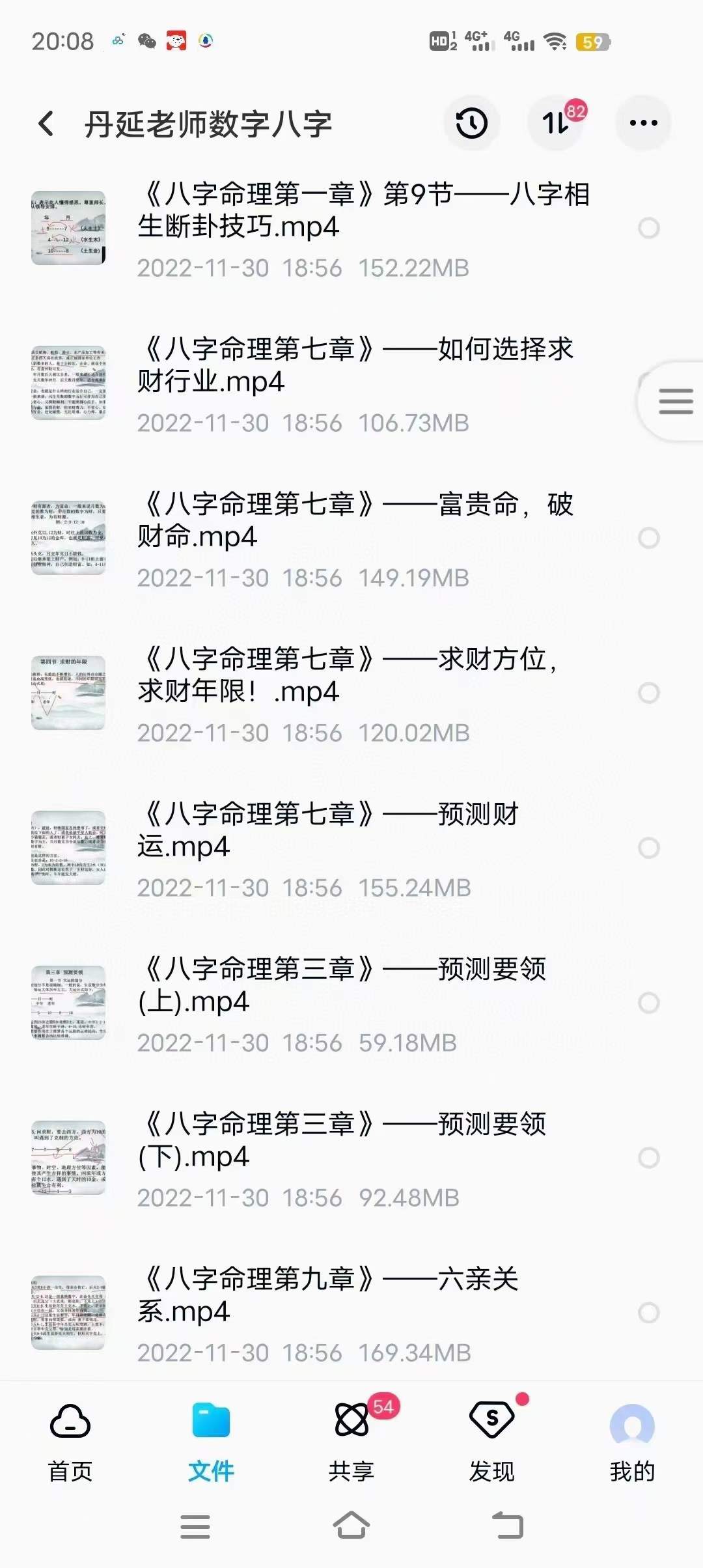Screen dimensions: 703x1568
Task: Expand the side quick-scroll handle on right edge
Action: [675, 402]
